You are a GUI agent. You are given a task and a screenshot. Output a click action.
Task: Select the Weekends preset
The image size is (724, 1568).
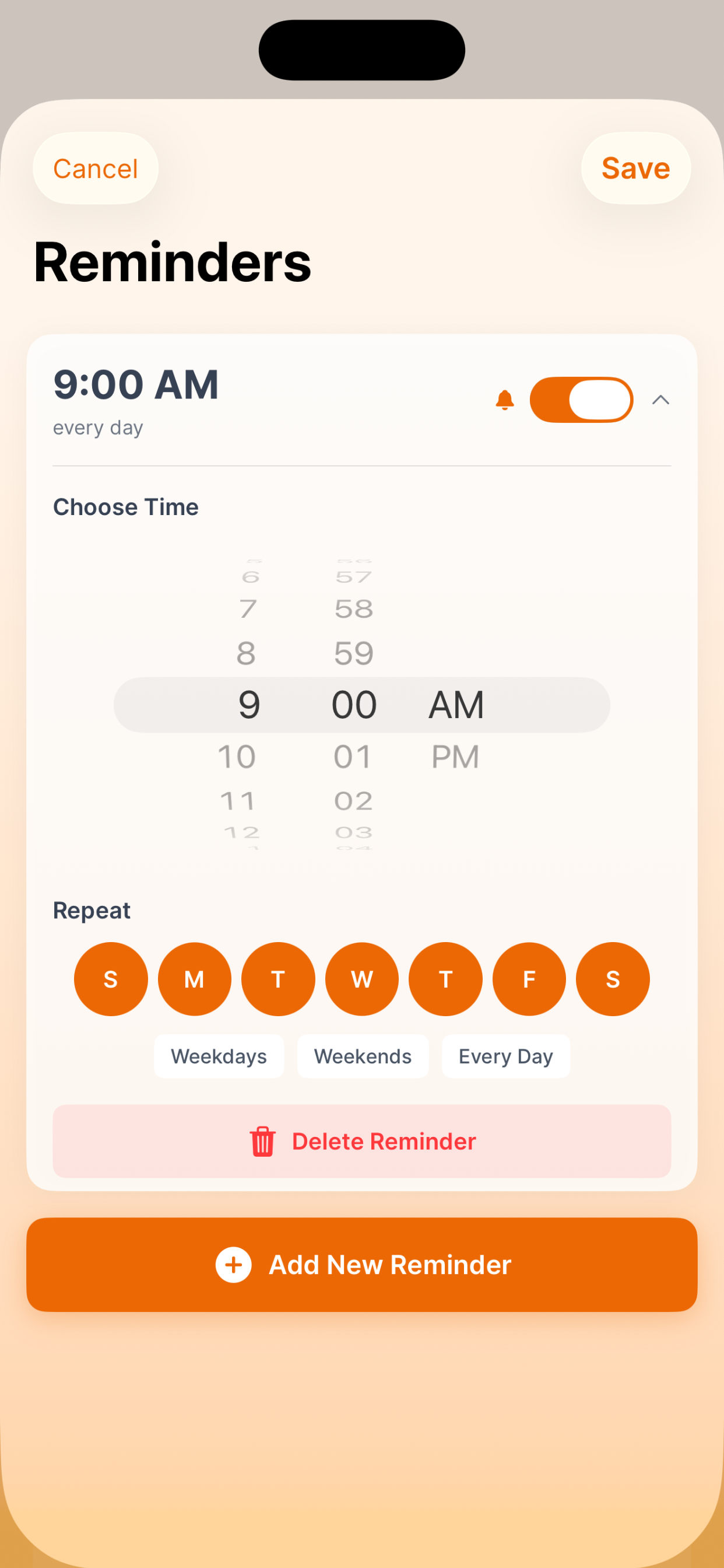tap(363, 1056)
